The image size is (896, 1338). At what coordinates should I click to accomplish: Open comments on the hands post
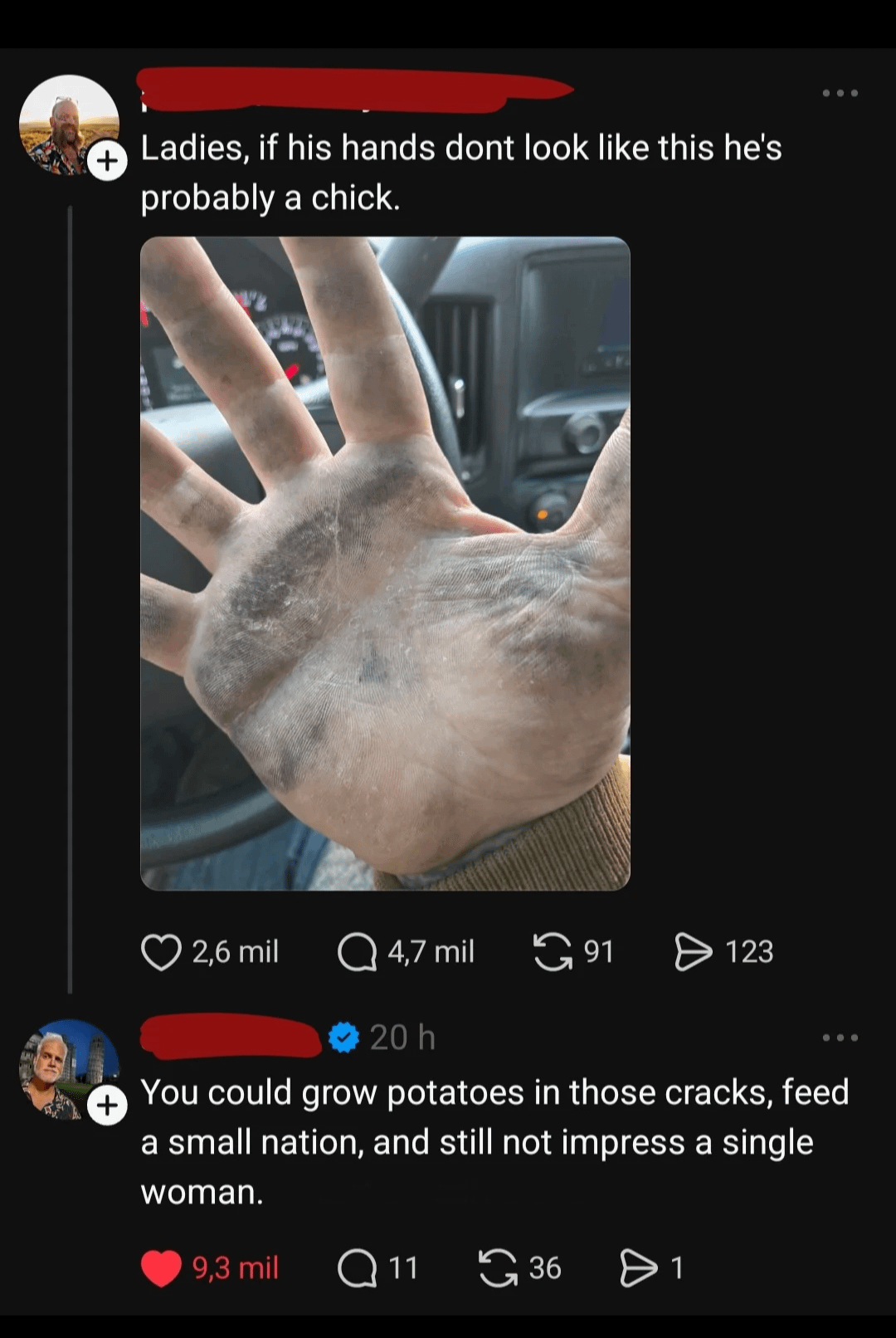358,952
